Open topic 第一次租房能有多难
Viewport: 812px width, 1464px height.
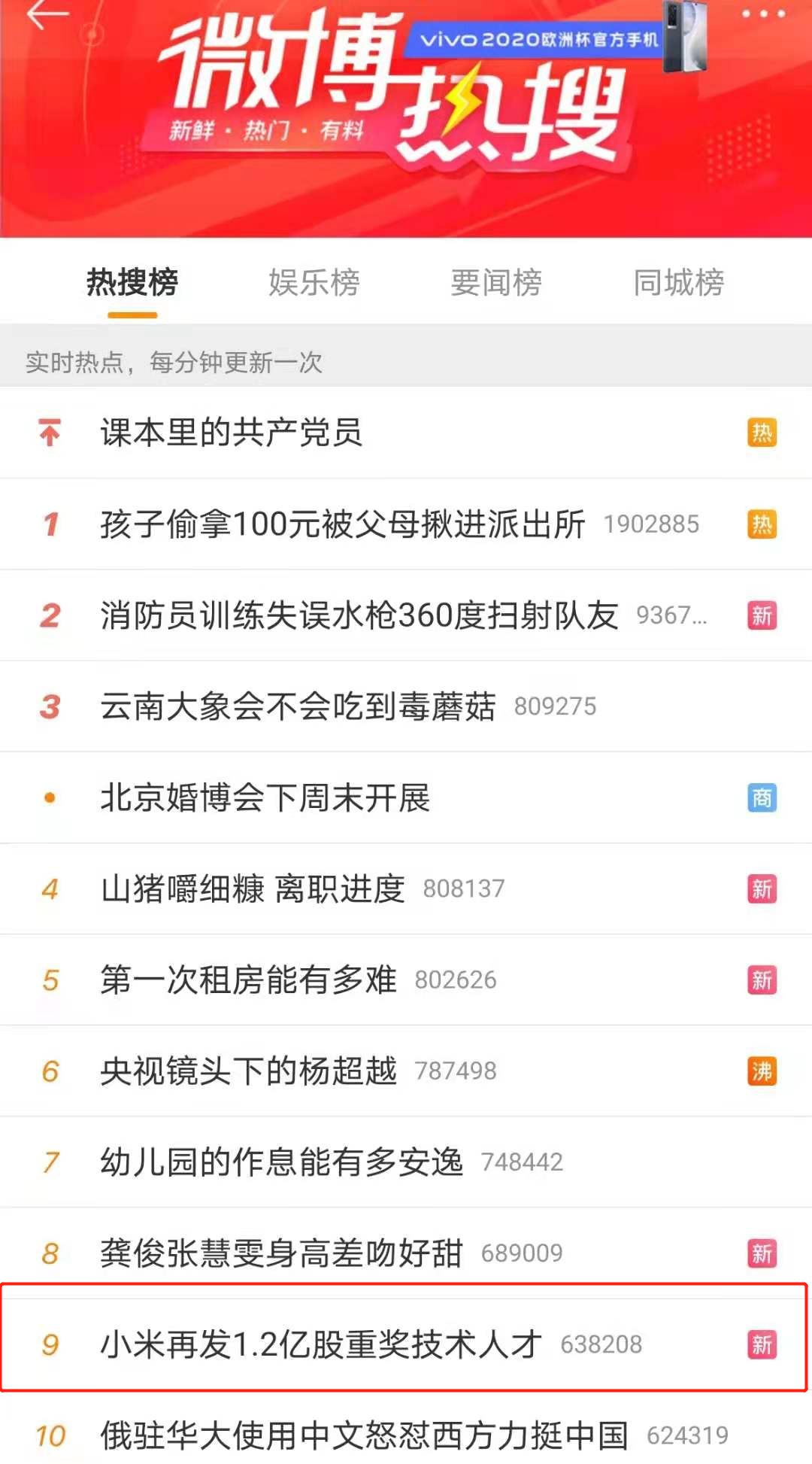248,980
